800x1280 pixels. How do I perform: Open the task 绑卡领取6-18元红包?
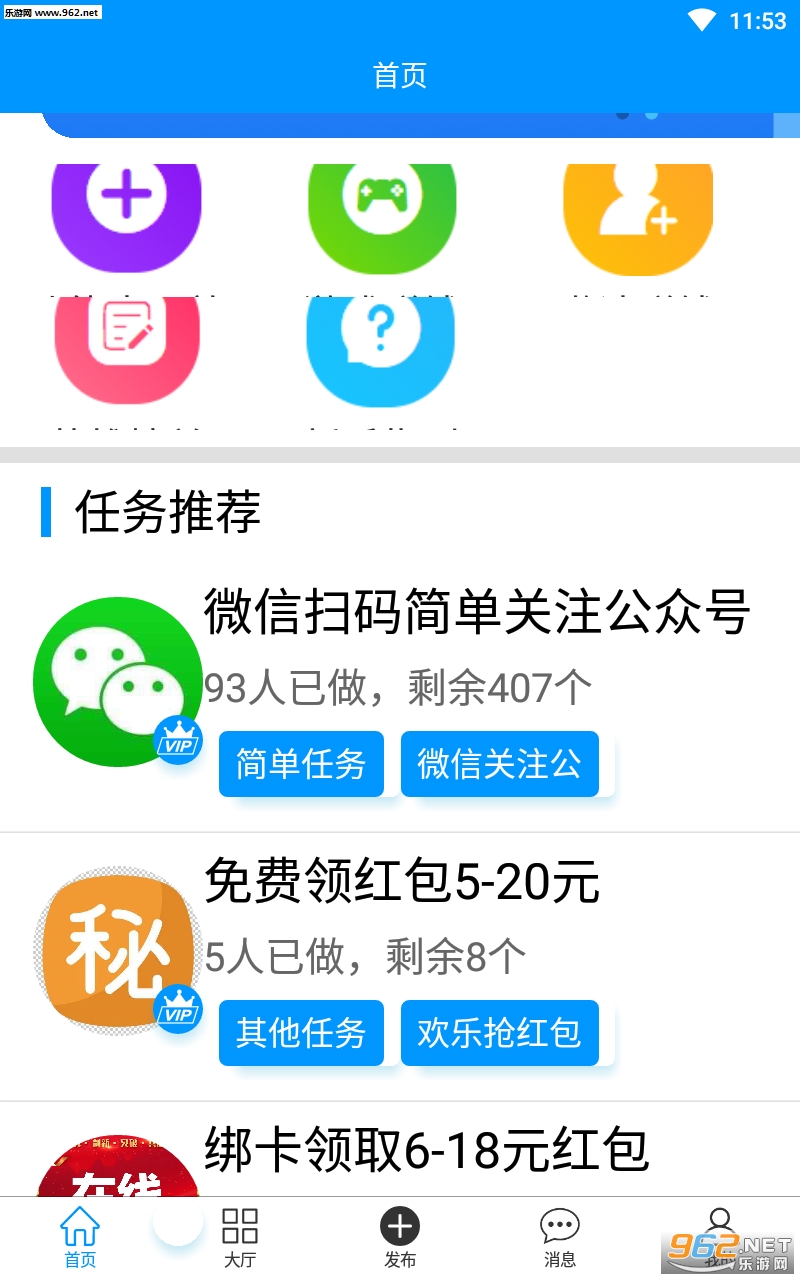427,1149
